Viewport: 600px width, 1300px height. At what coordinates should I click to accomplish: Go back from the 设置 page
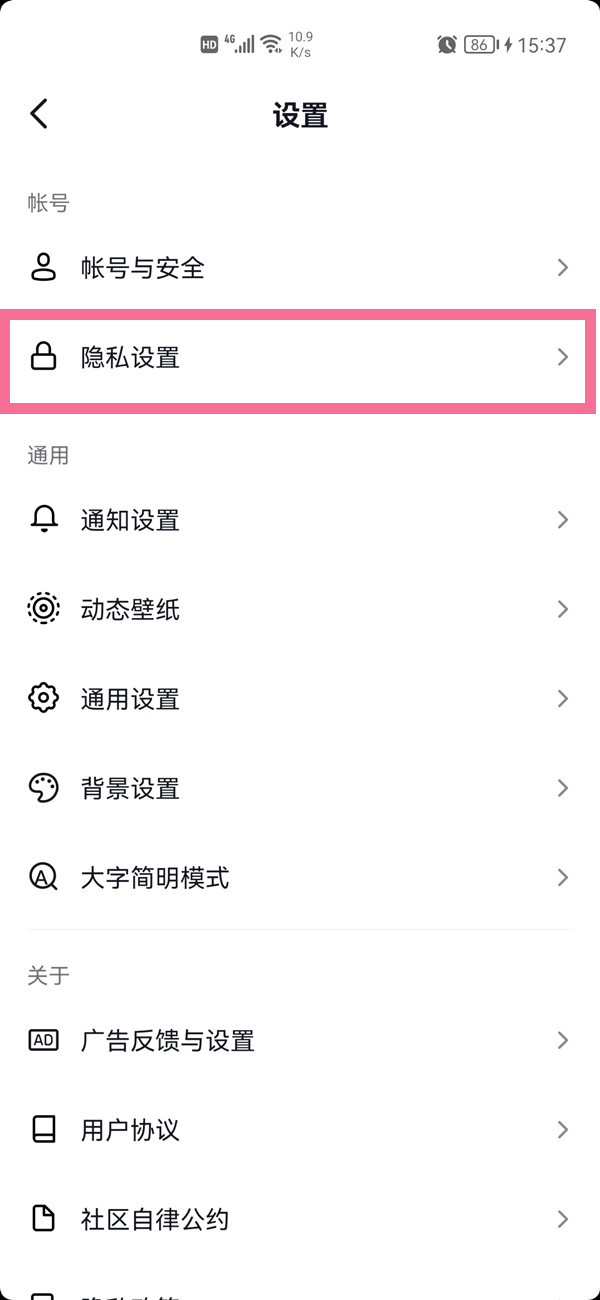[x=39, y=114]
